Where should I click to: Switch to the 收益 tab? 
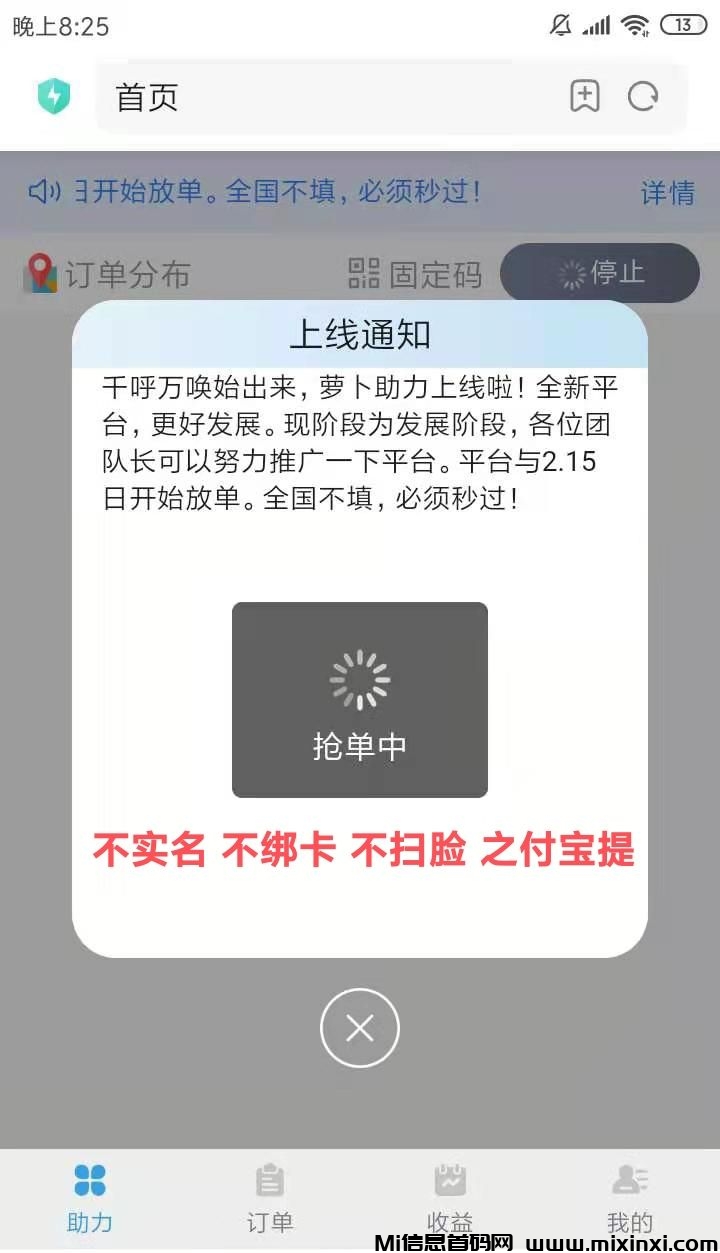[x=450, y=1185]
